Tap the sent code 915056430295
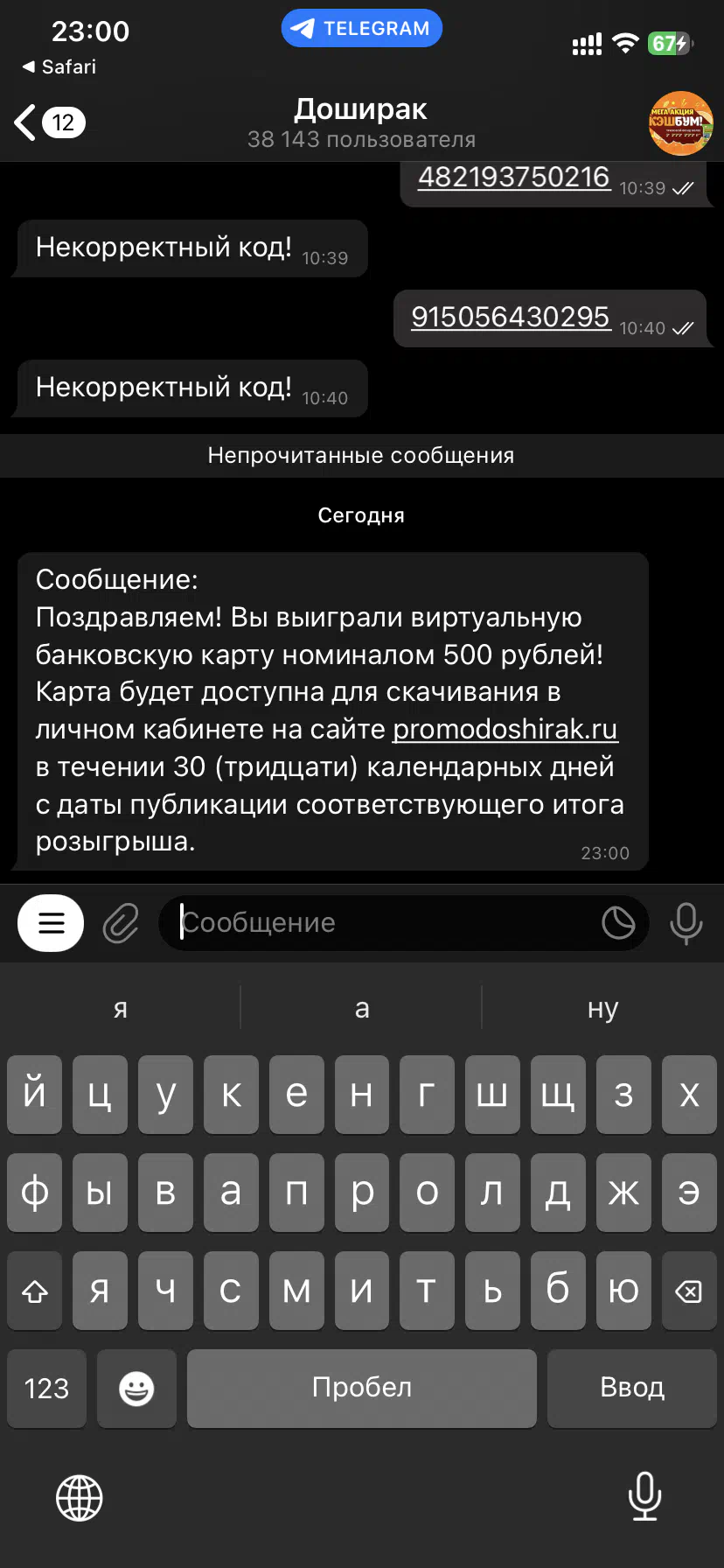This screenshot has width=724, height=1568. [x=511, y=317]
